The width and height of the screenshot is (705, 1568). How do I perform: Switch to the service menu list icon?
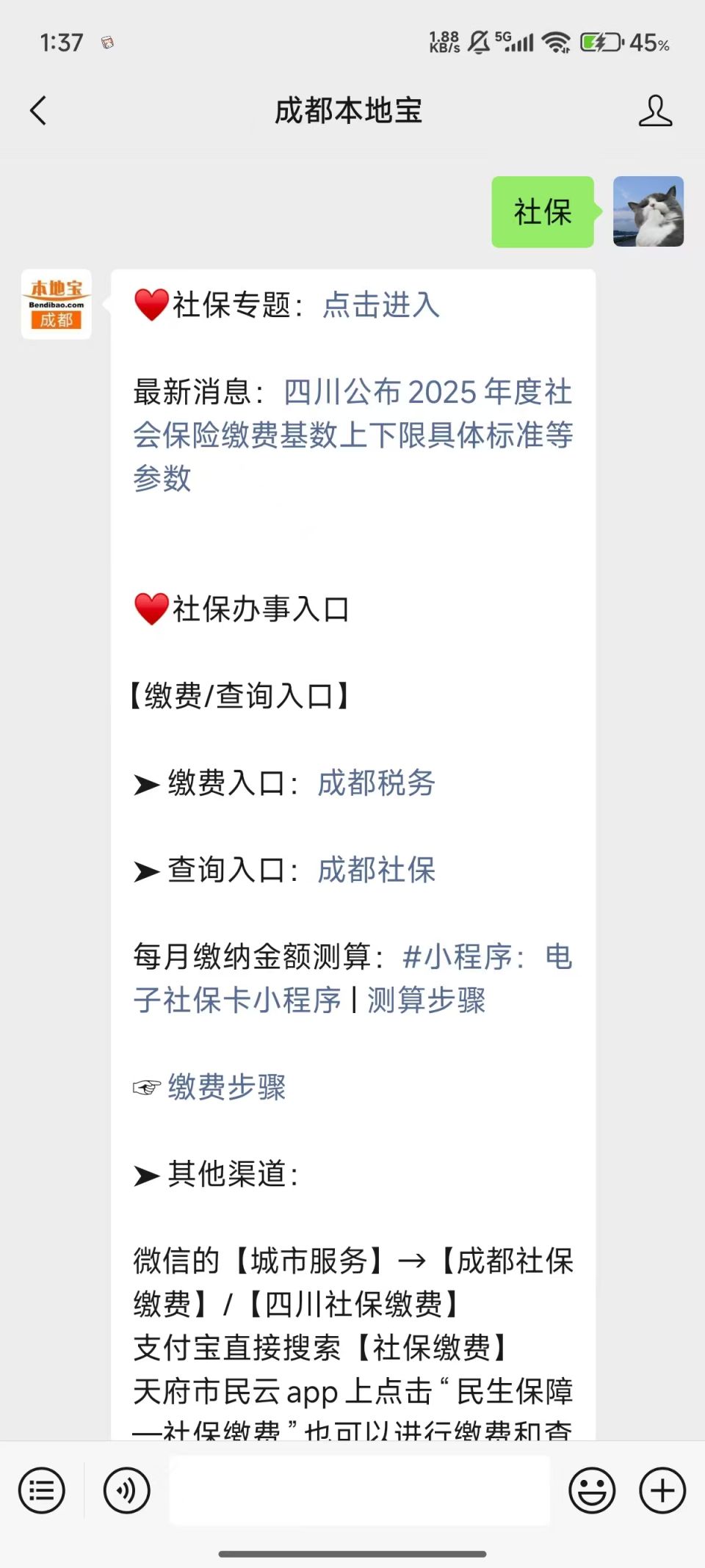click(42, 1490)
